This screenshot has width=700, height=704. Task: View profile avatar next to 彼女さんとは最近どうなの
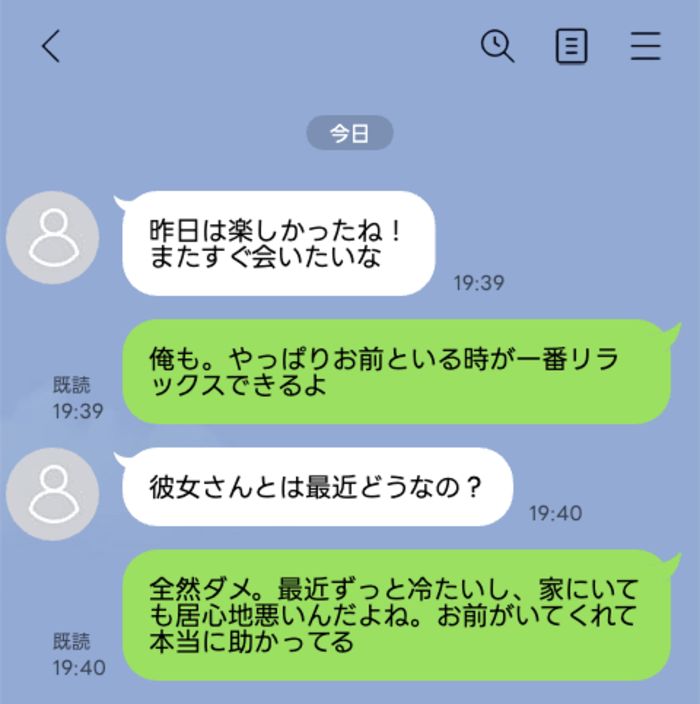tap(52, 493)
